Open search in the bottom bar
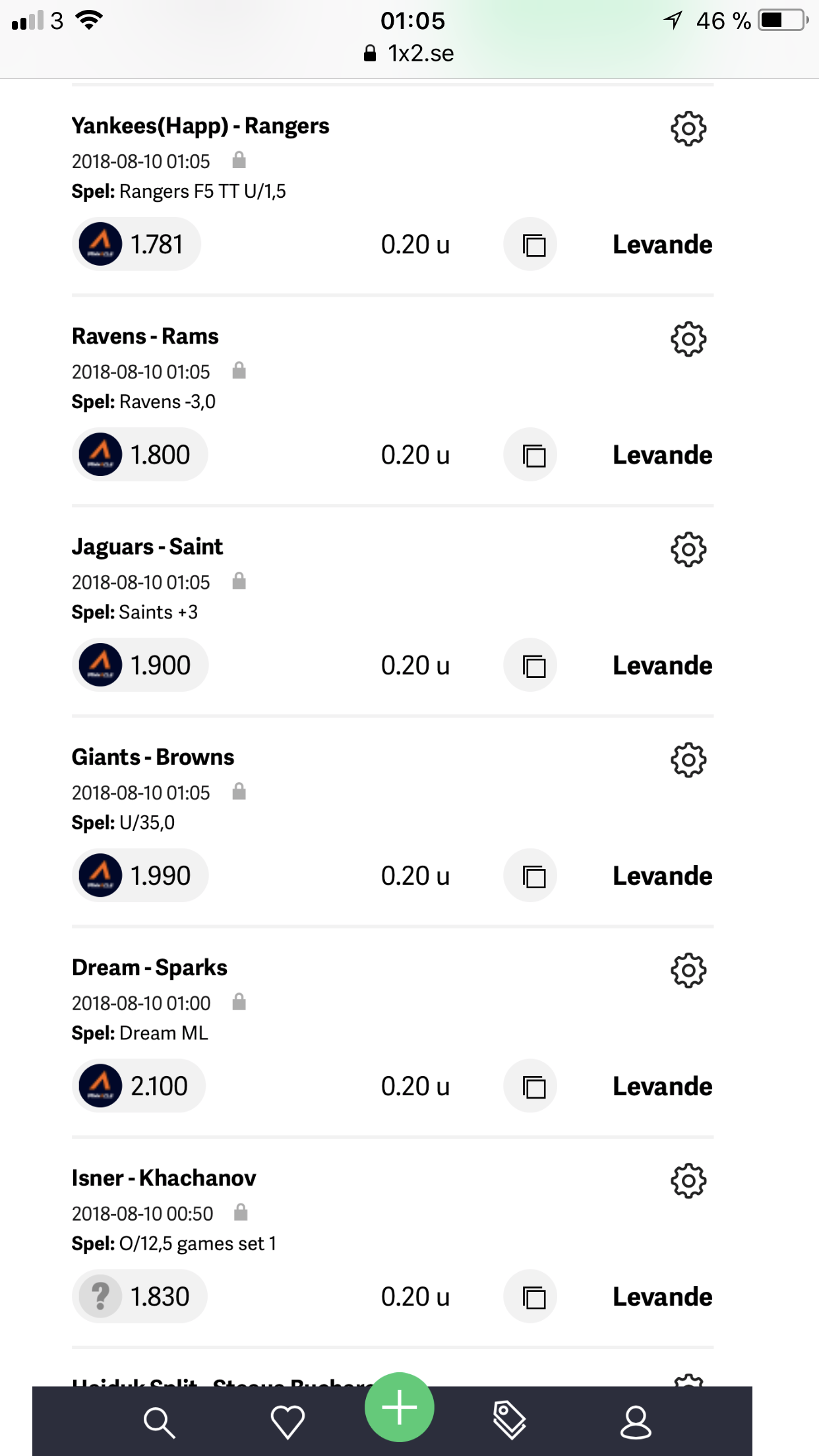 click(159, 1422)
